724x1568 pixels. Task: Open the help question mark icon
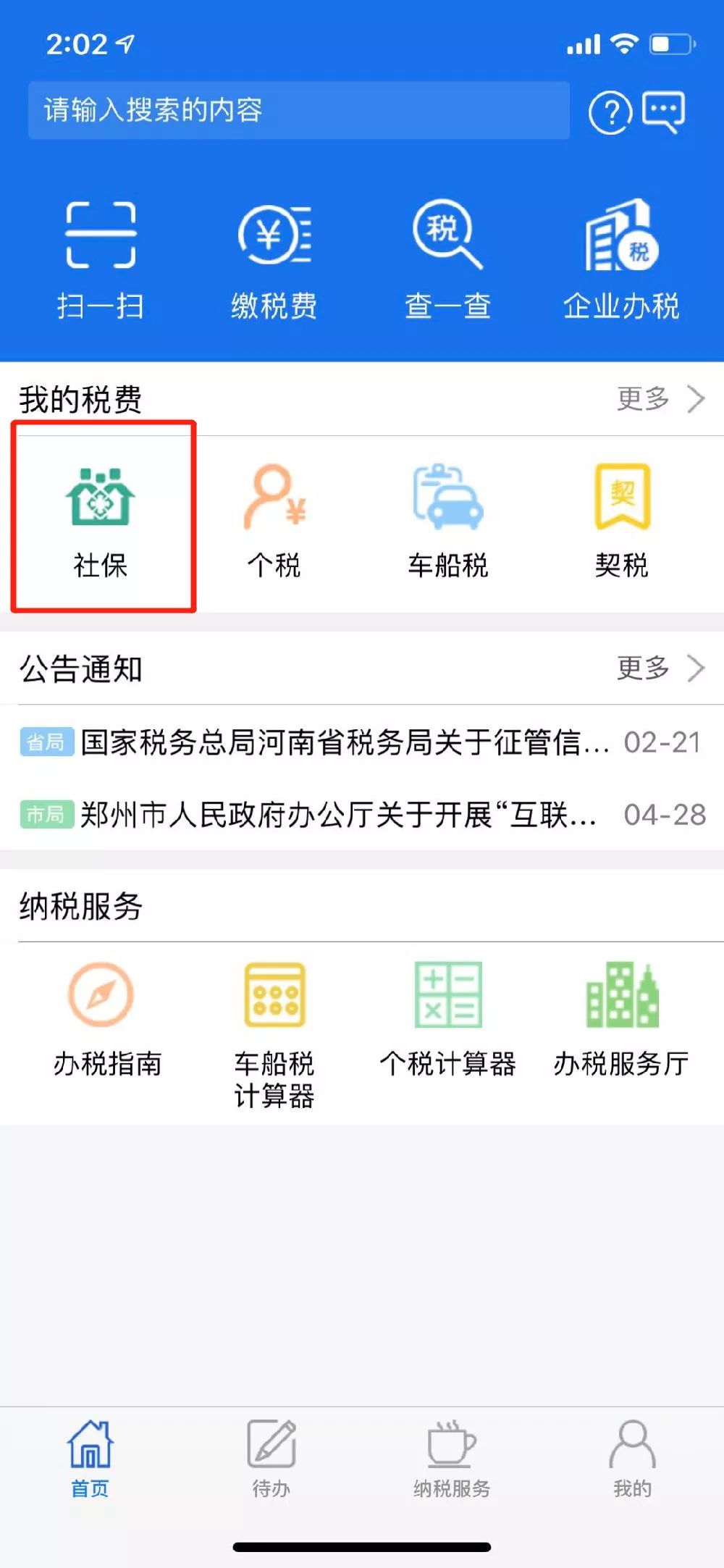pyautogui.click(x=610, y=112)
